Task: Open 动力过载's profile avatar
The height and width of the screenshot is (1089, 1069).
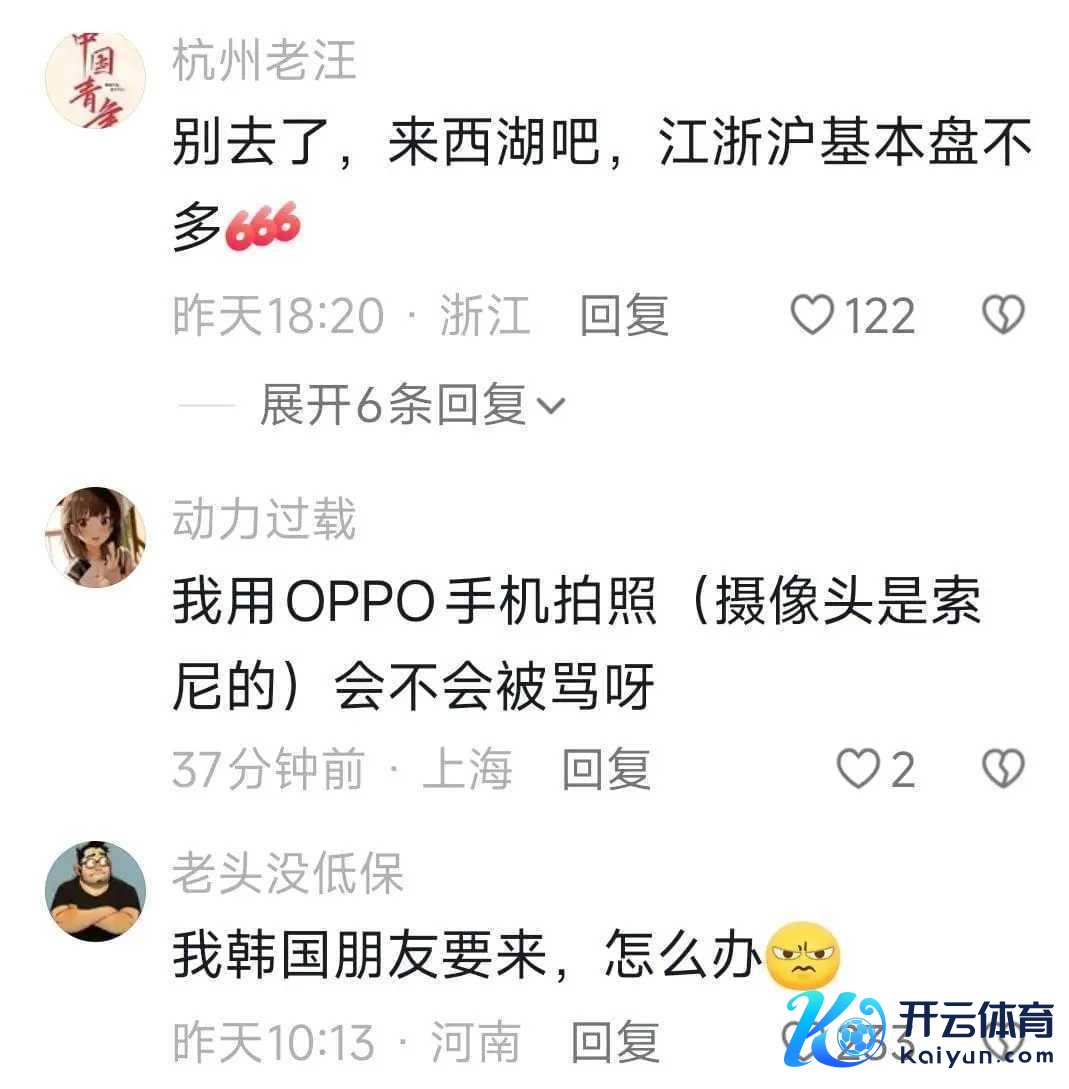Action: [96, 536]
